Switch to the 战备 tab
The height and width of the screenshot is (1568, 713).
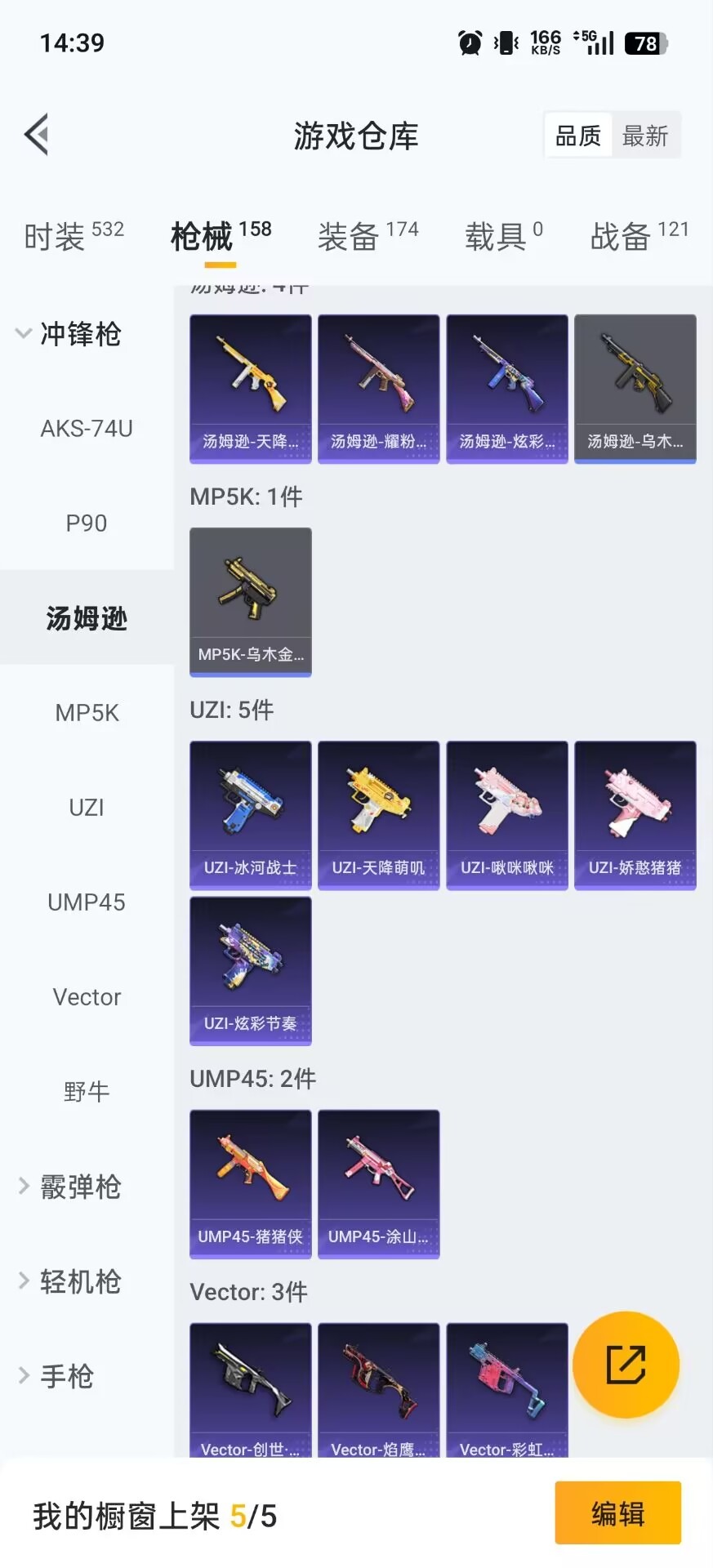pos(639,236)
